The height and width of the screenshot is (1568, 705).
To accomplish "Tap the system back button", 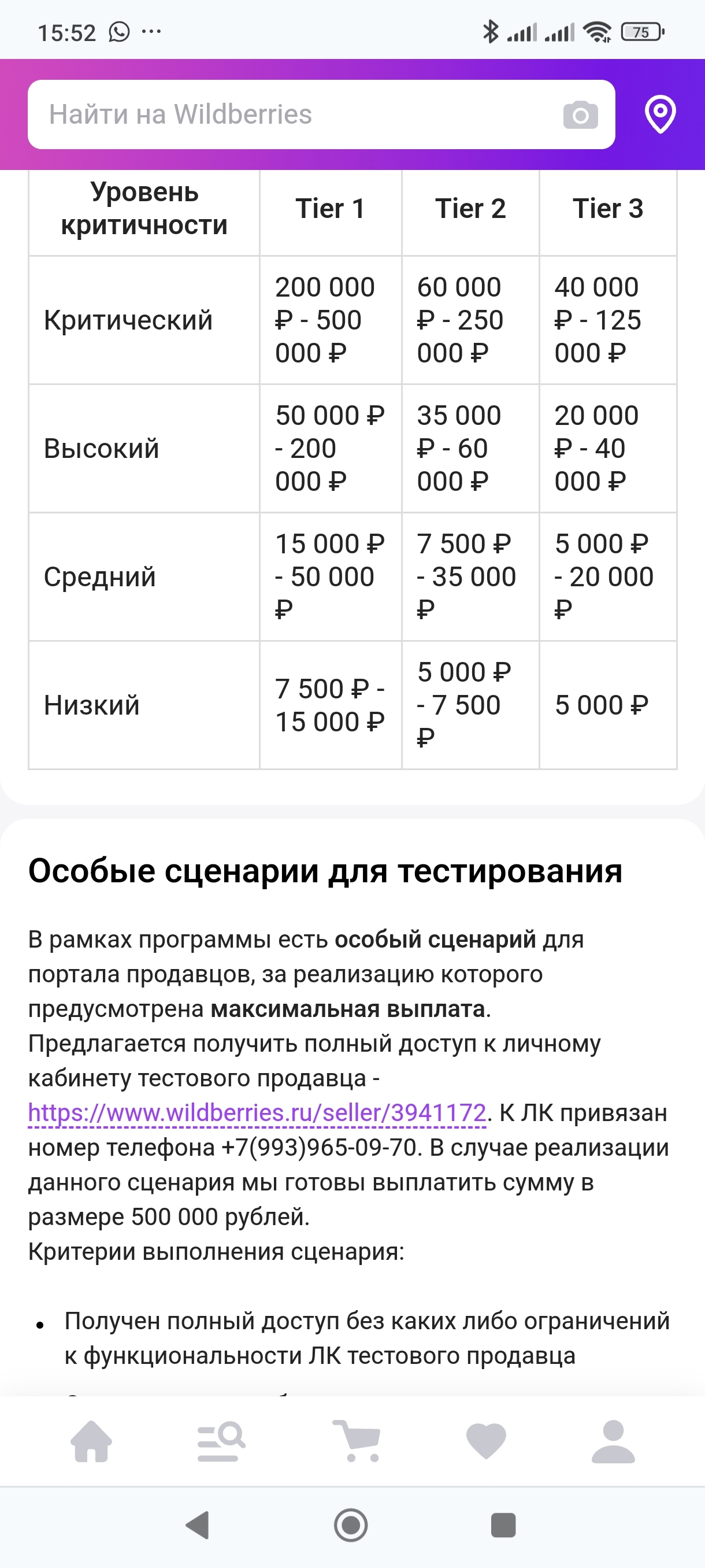I will [198, 1525].
